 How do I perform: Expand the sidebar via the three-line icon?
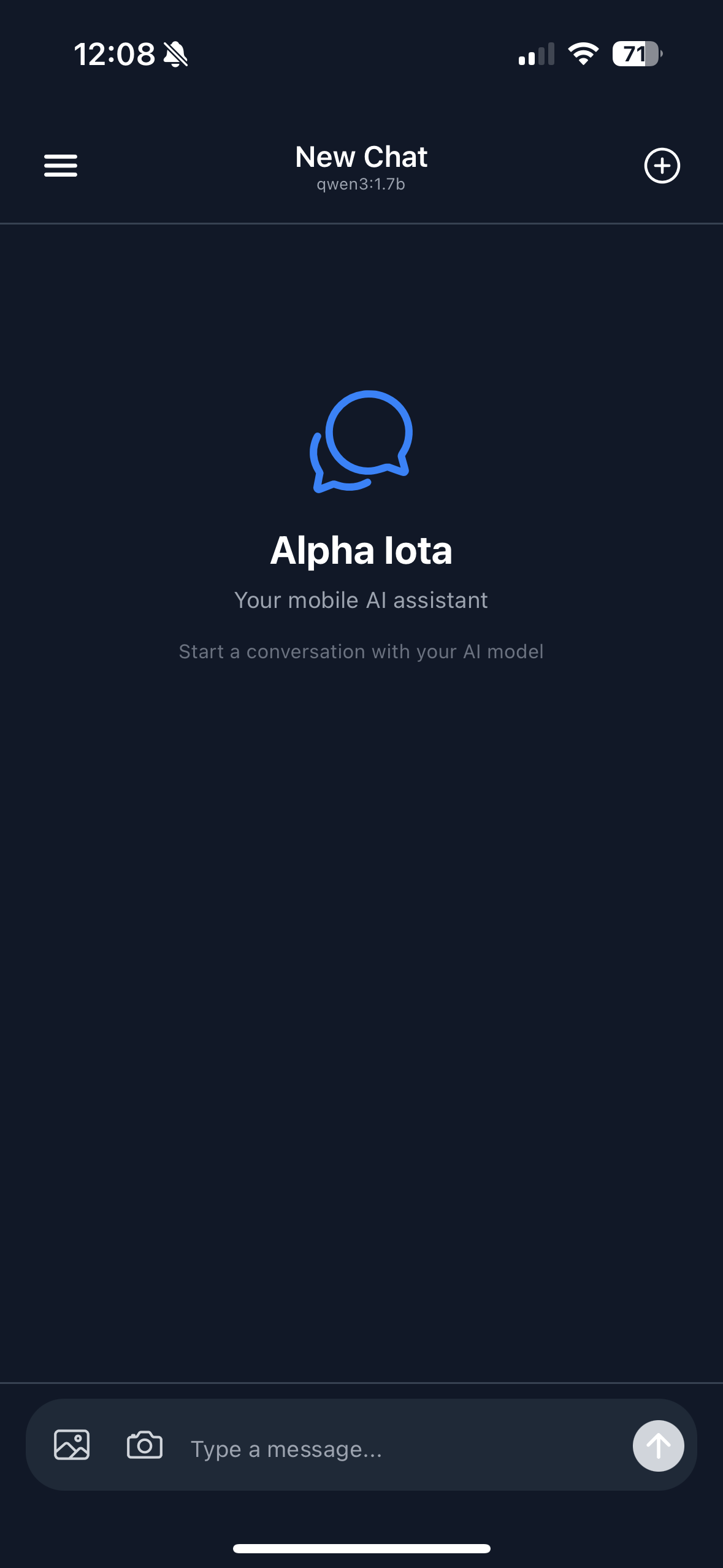60,165
